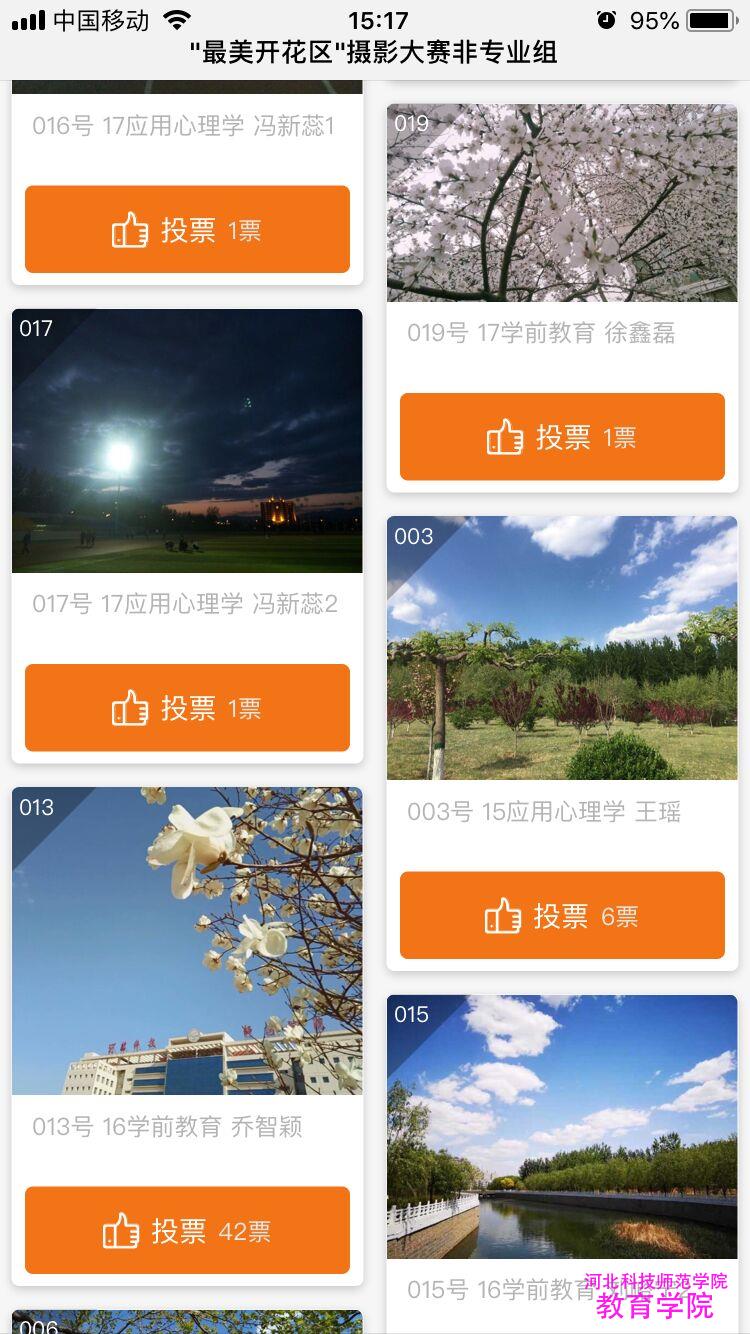Vote for entry 016 by 冯新蕊1
The image size is (750, 1334).
[187, 230]
